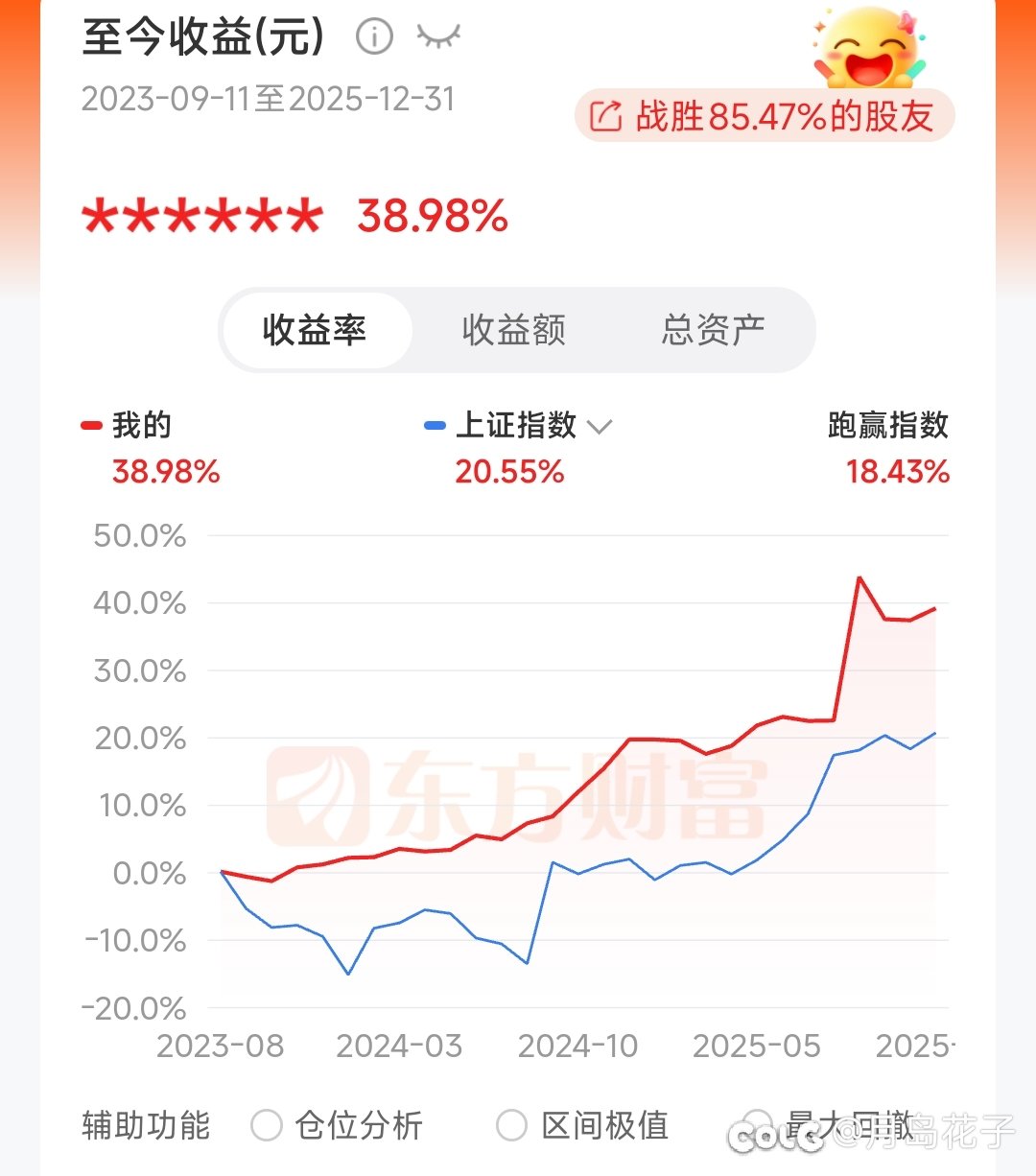
Task: Select the 收益率 tab
Action: (x=315, y=329)
